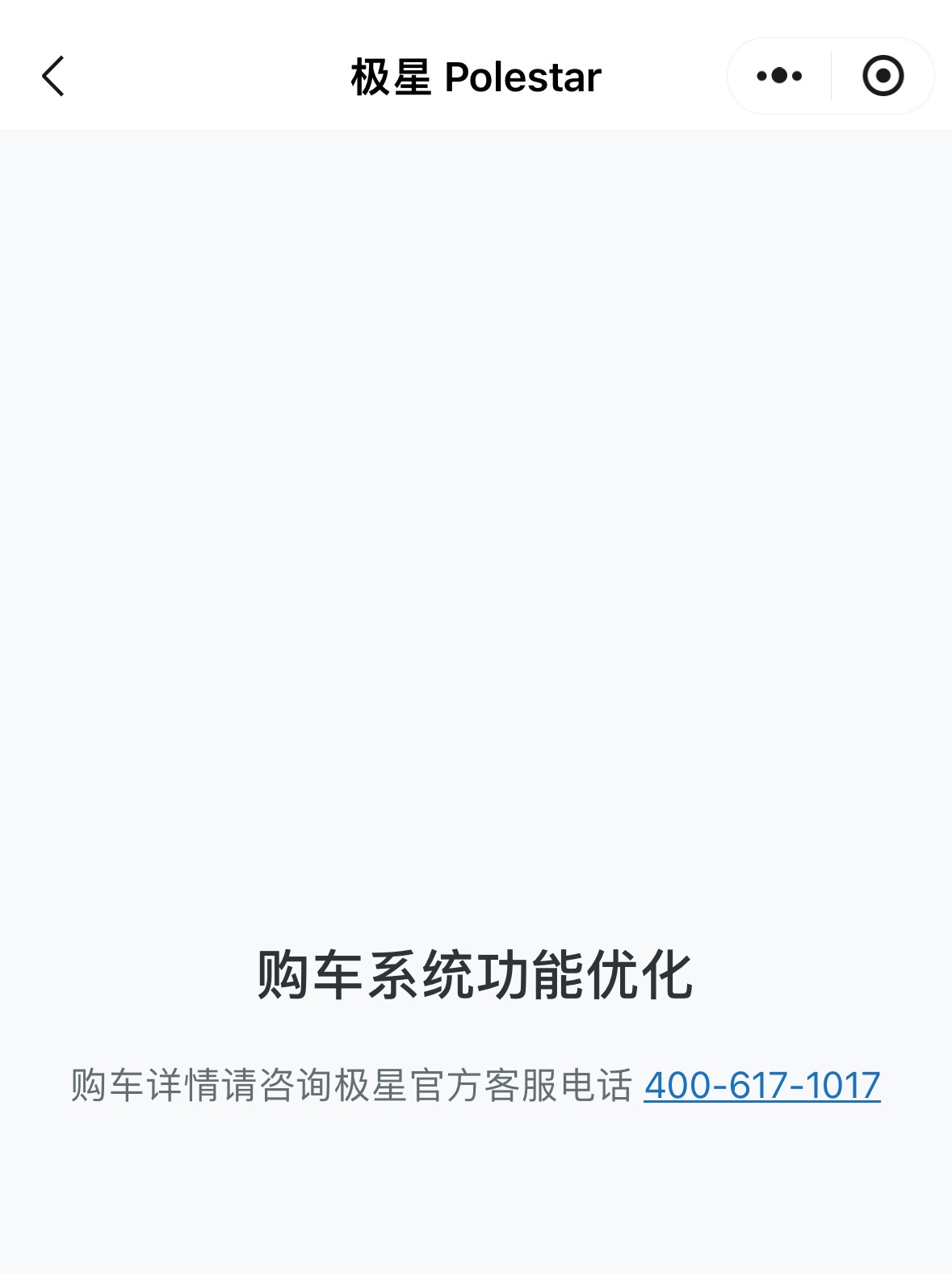Screen dimensions: 952x1274
Task: Open the three-dot more options menu
Action: click(x=779, y=76)
